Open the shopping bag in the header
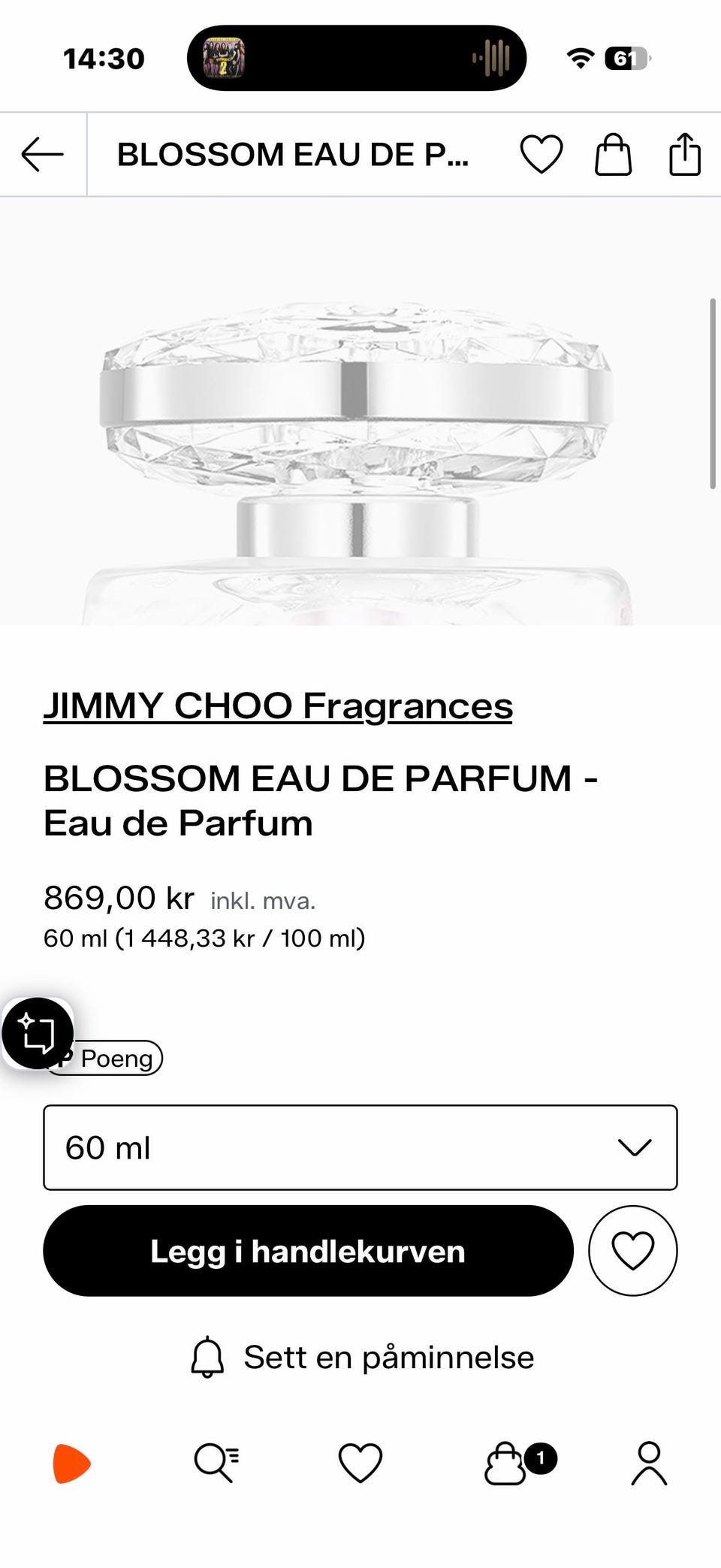This screenshot has height=1568, width=721. coord(613,155)
